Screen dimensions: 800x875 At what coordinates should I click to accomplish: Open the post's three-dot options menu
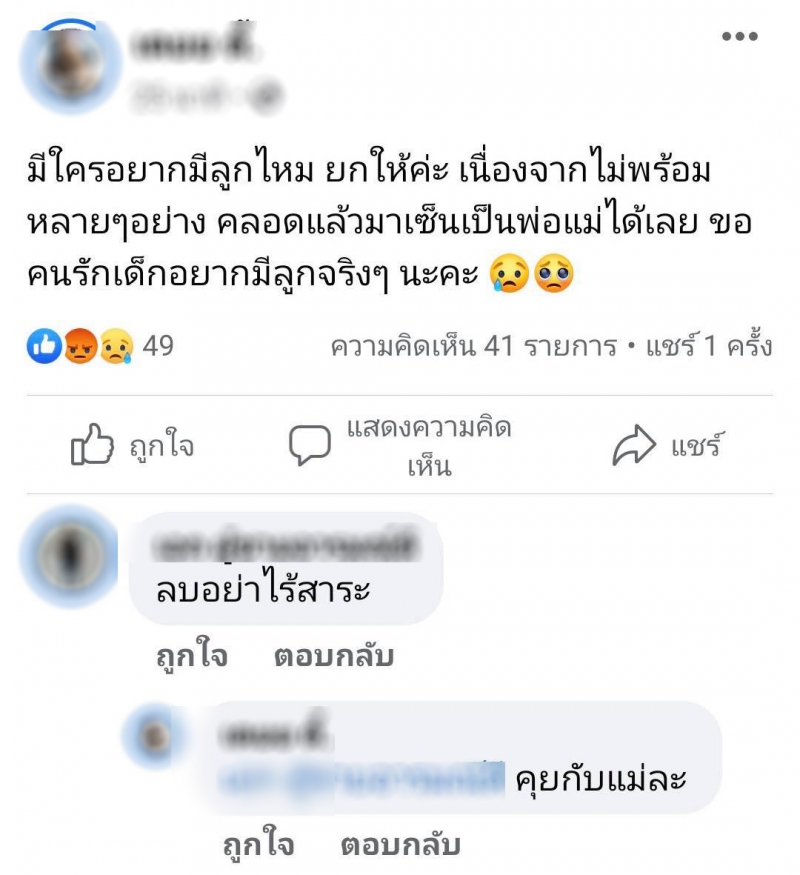coord(739,37)
